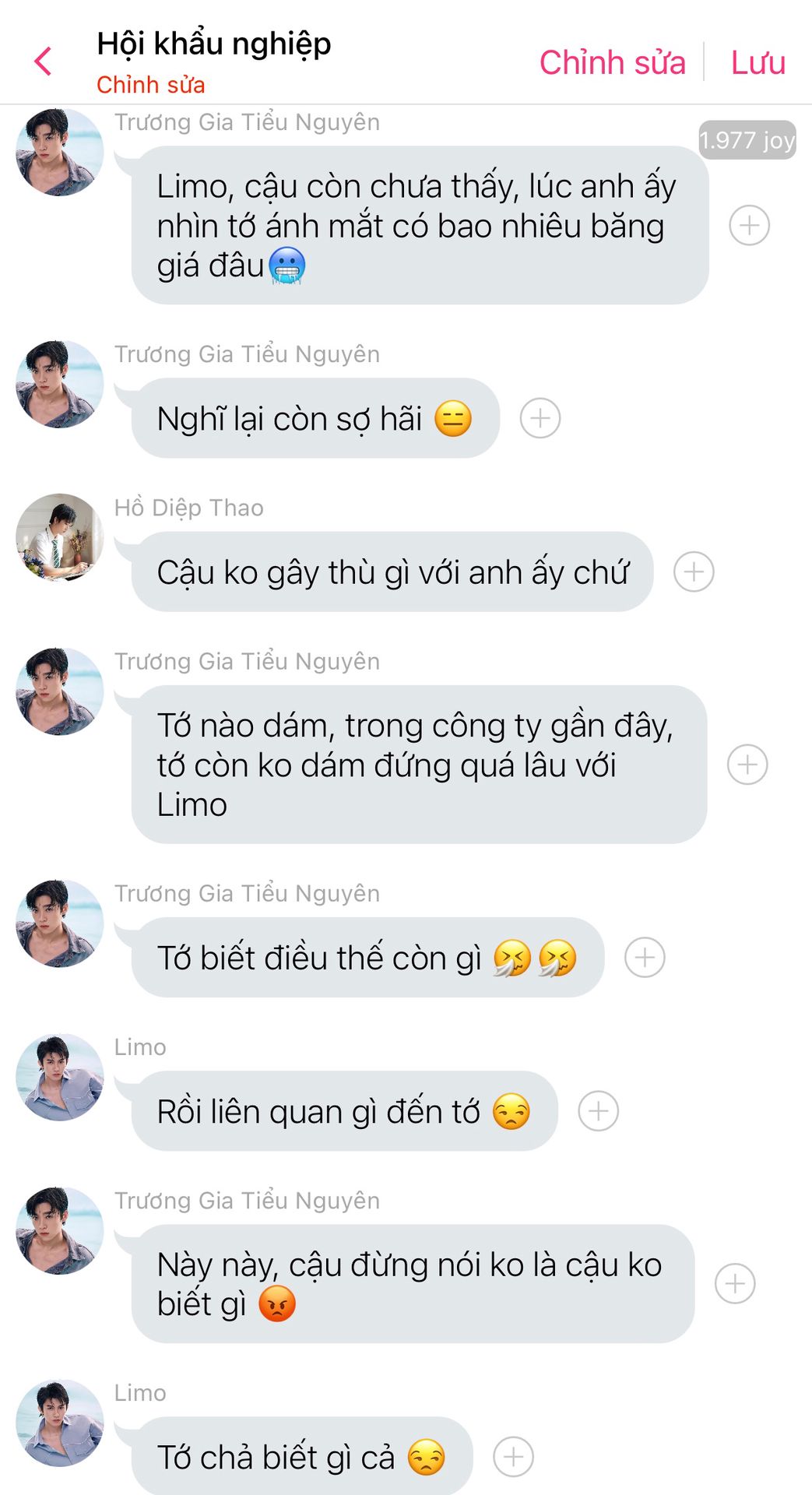Open Hồ Diệp Thao's avatar
The height and width of the screenshot is (1495, 812).
click(x=59, y=537)
